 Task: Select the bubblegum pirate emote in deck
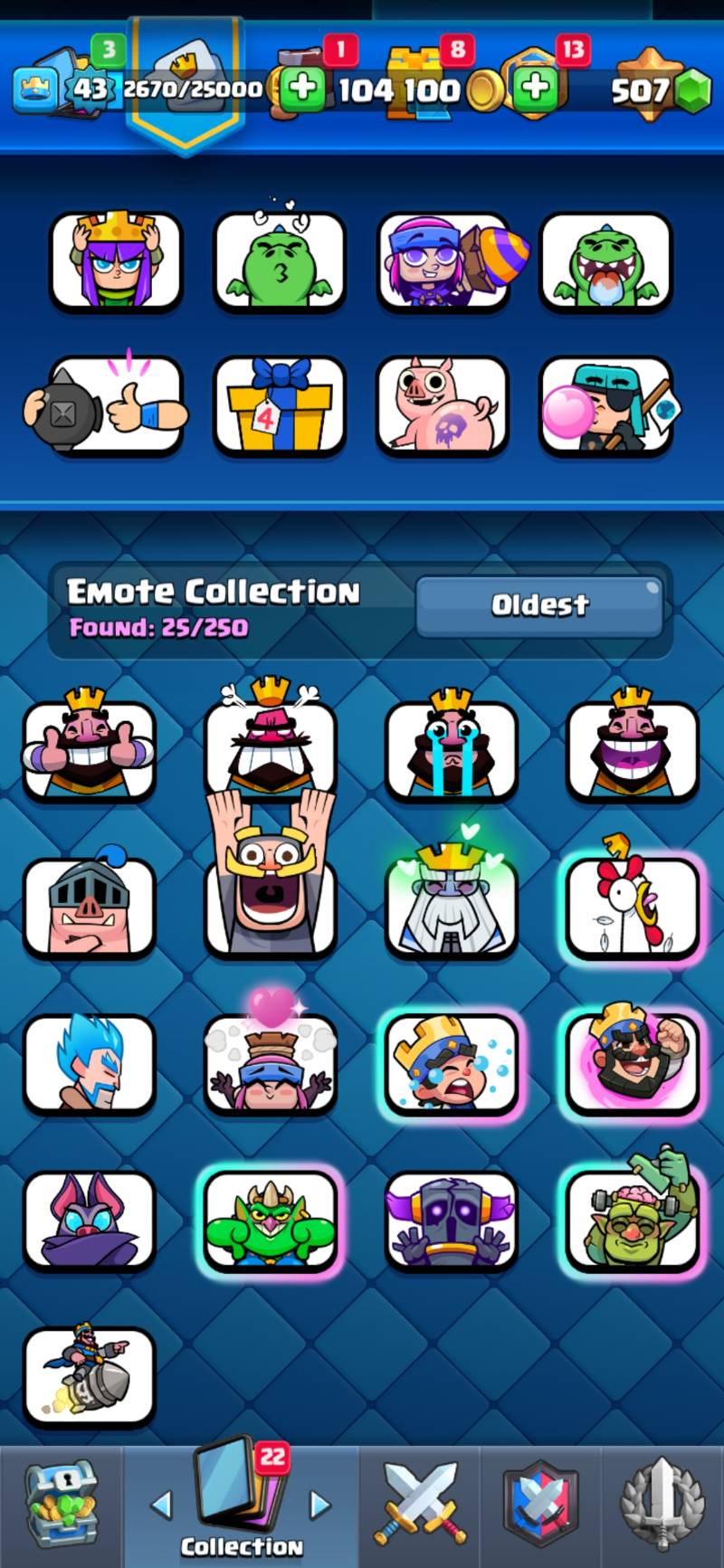click(x=605, y=406)
